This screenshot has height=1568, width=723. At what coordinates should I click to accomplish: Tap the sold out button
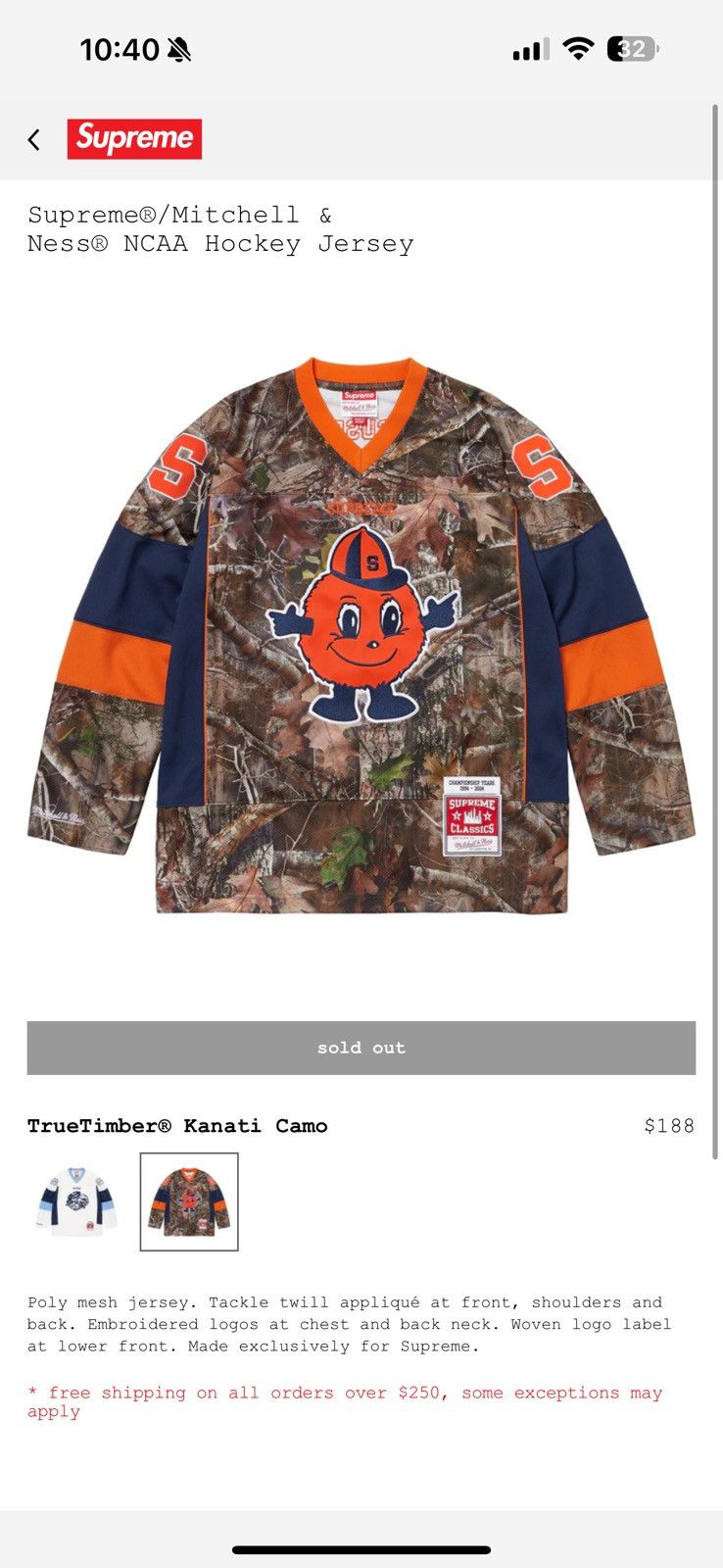[361, 1048]
